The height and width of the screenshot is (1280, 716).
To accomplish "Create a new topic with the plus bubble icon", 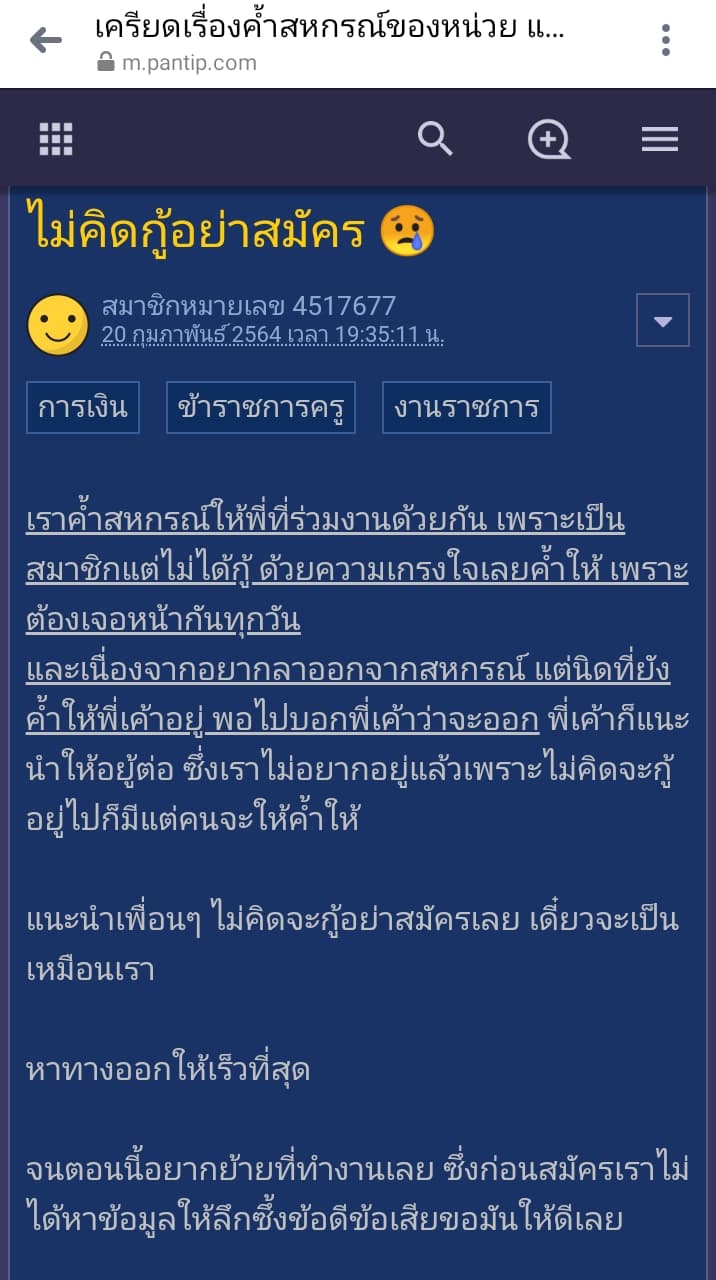I will pyautogui.click(x=549, y=139).
